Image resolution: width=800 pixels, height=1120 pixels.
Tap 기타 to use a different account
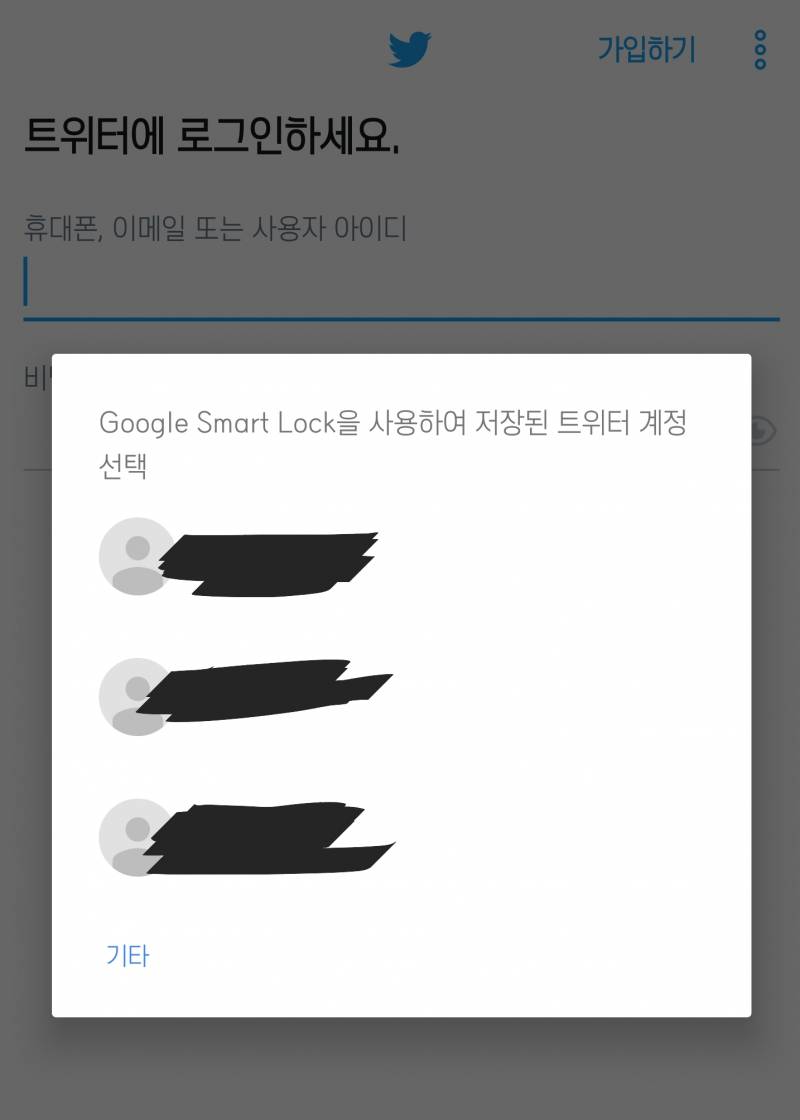[124, 955]
